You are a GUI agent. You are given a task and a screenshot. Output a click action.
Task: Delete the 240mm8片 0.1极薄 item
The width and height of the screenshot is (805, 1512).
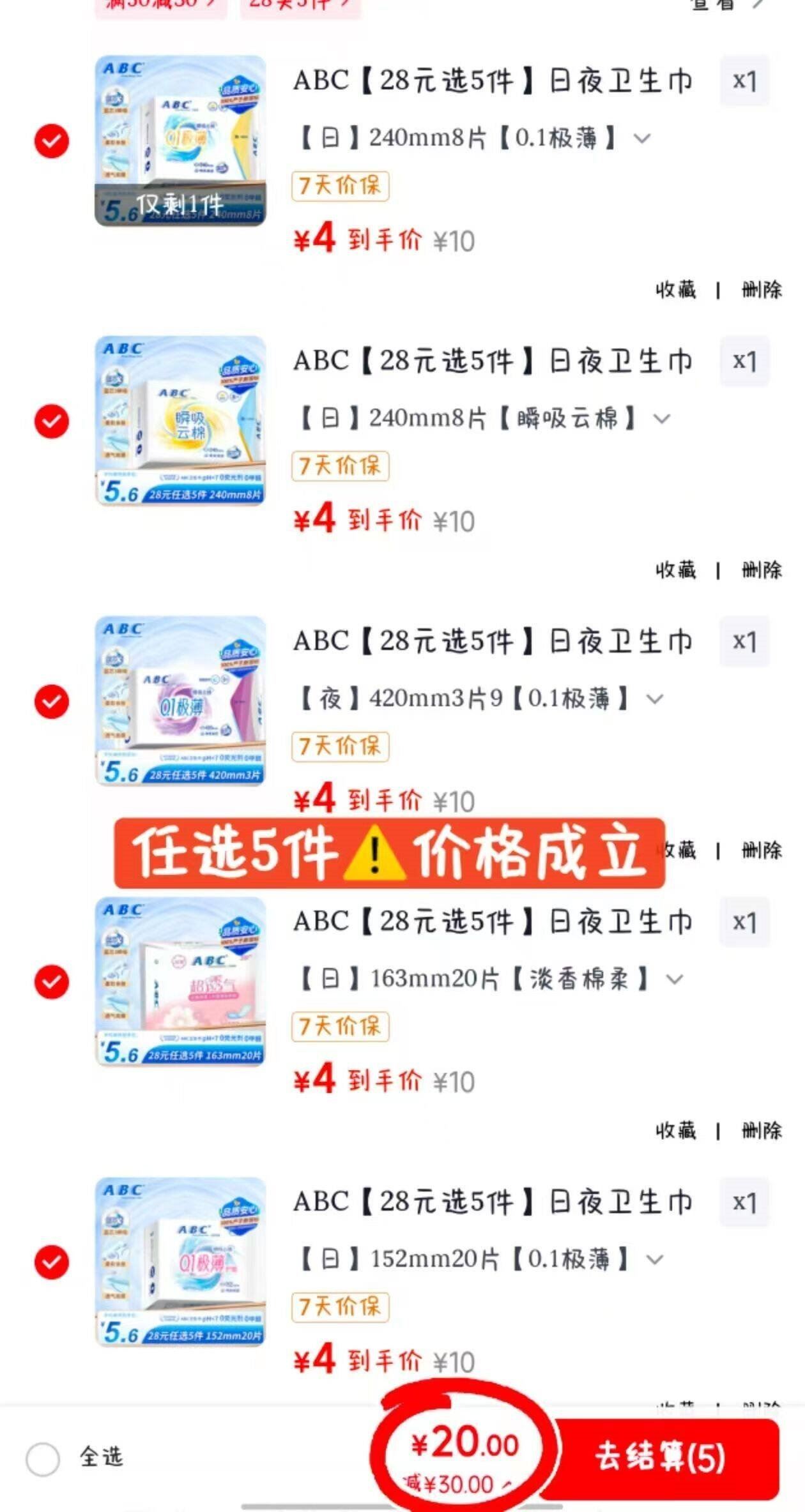click(x=762, y=290)
